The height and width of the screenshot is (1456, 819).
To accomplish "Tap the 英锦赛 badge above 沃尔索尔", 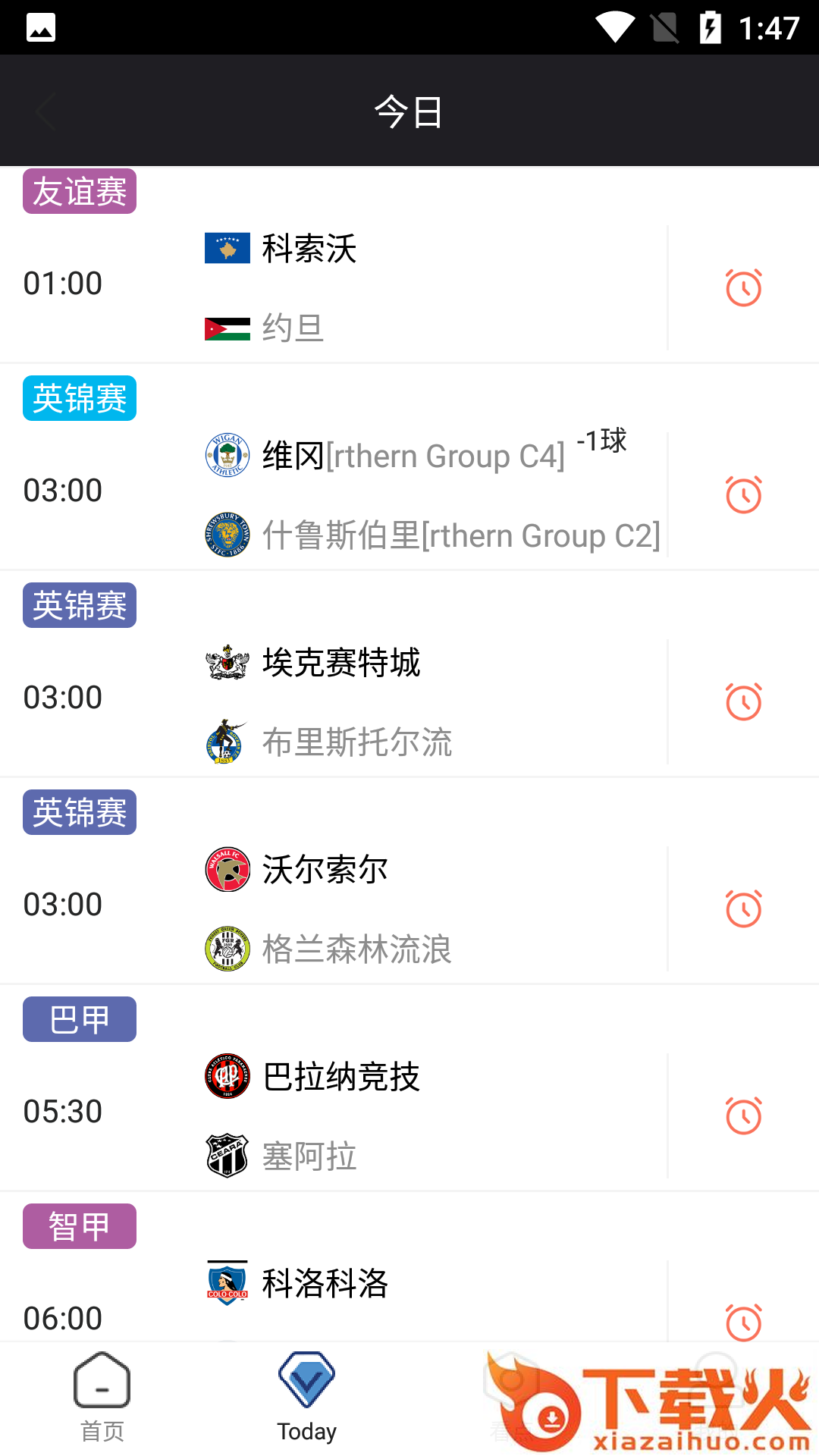I will tap(79, 811).
